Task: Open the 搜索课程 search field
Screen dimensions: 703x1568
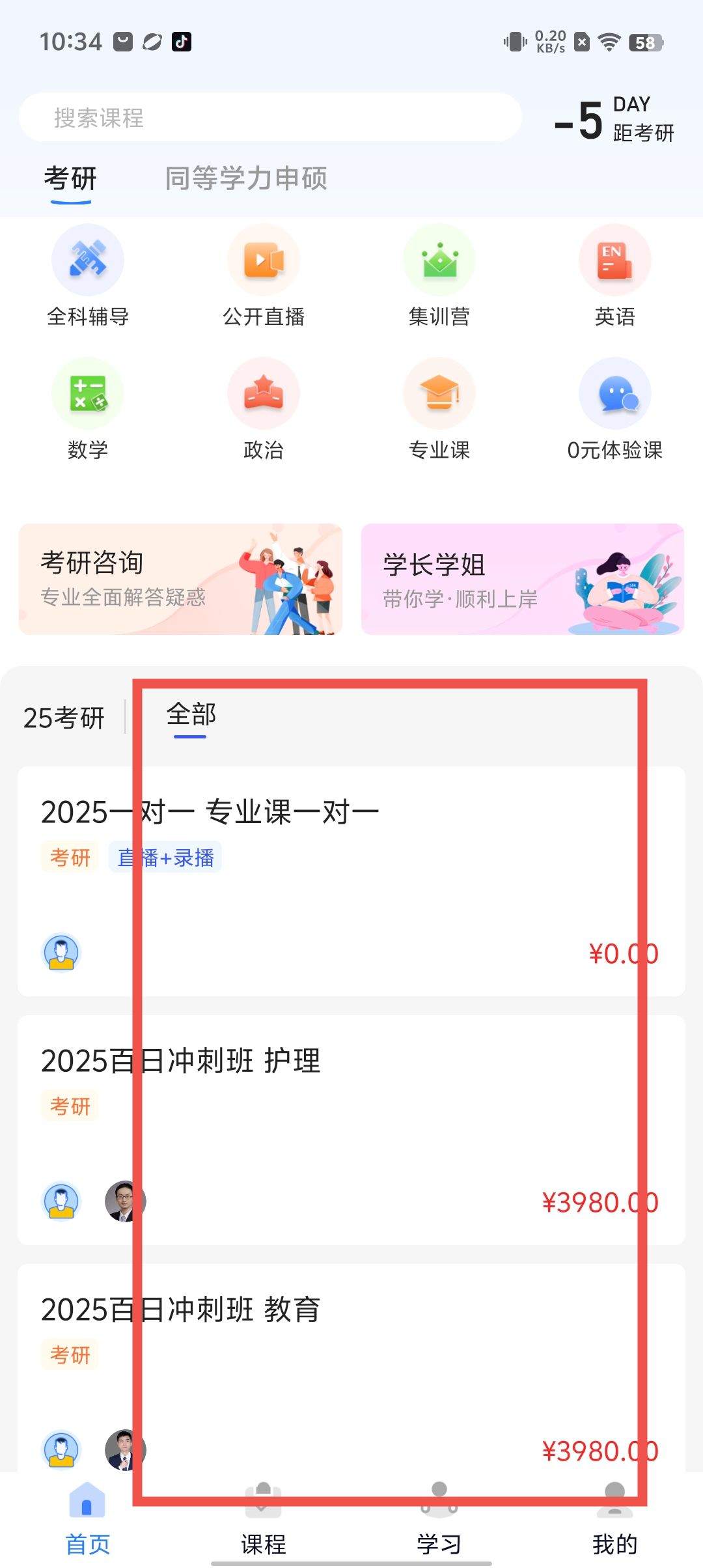Action: [270, 118]
